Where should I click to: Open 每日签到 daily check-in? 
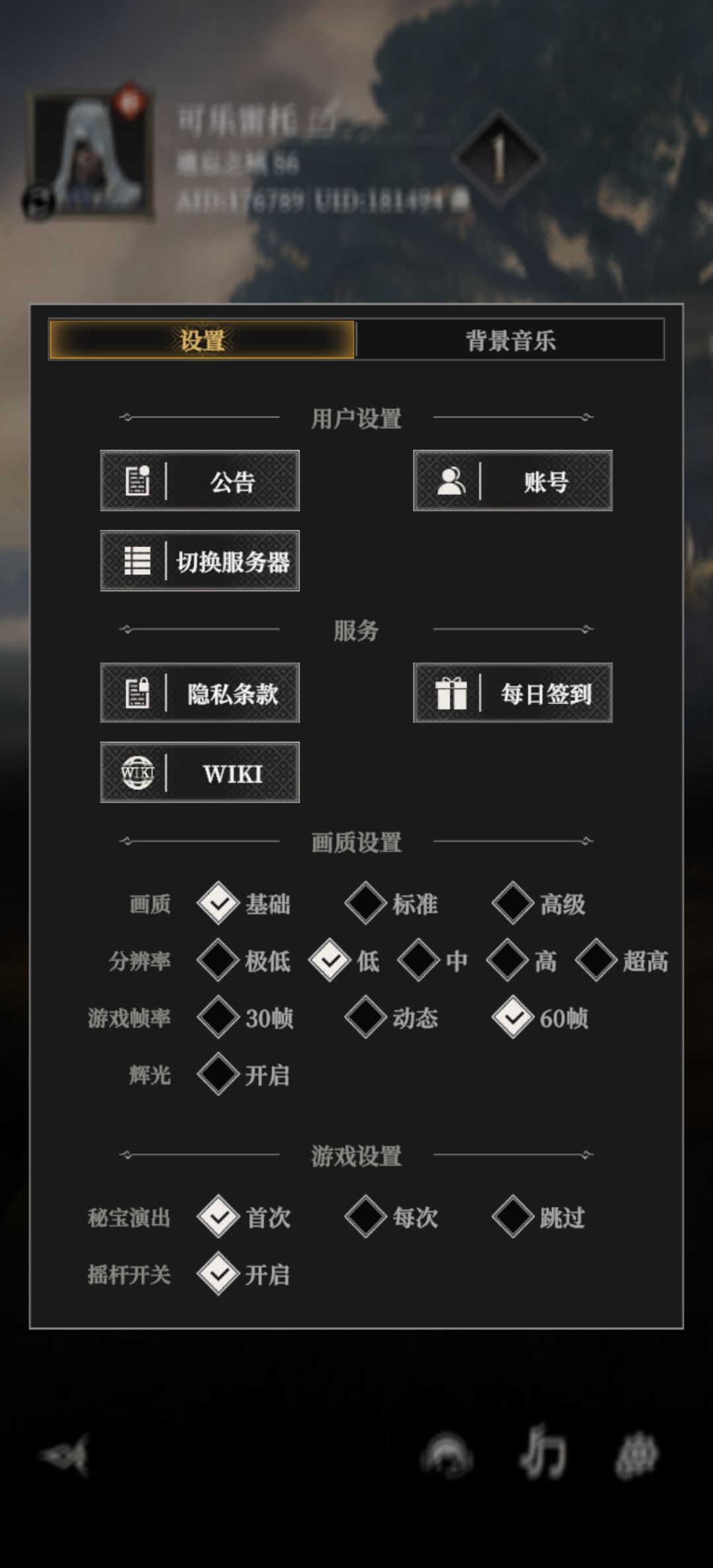pyautogui.click(x=512, y=692)
